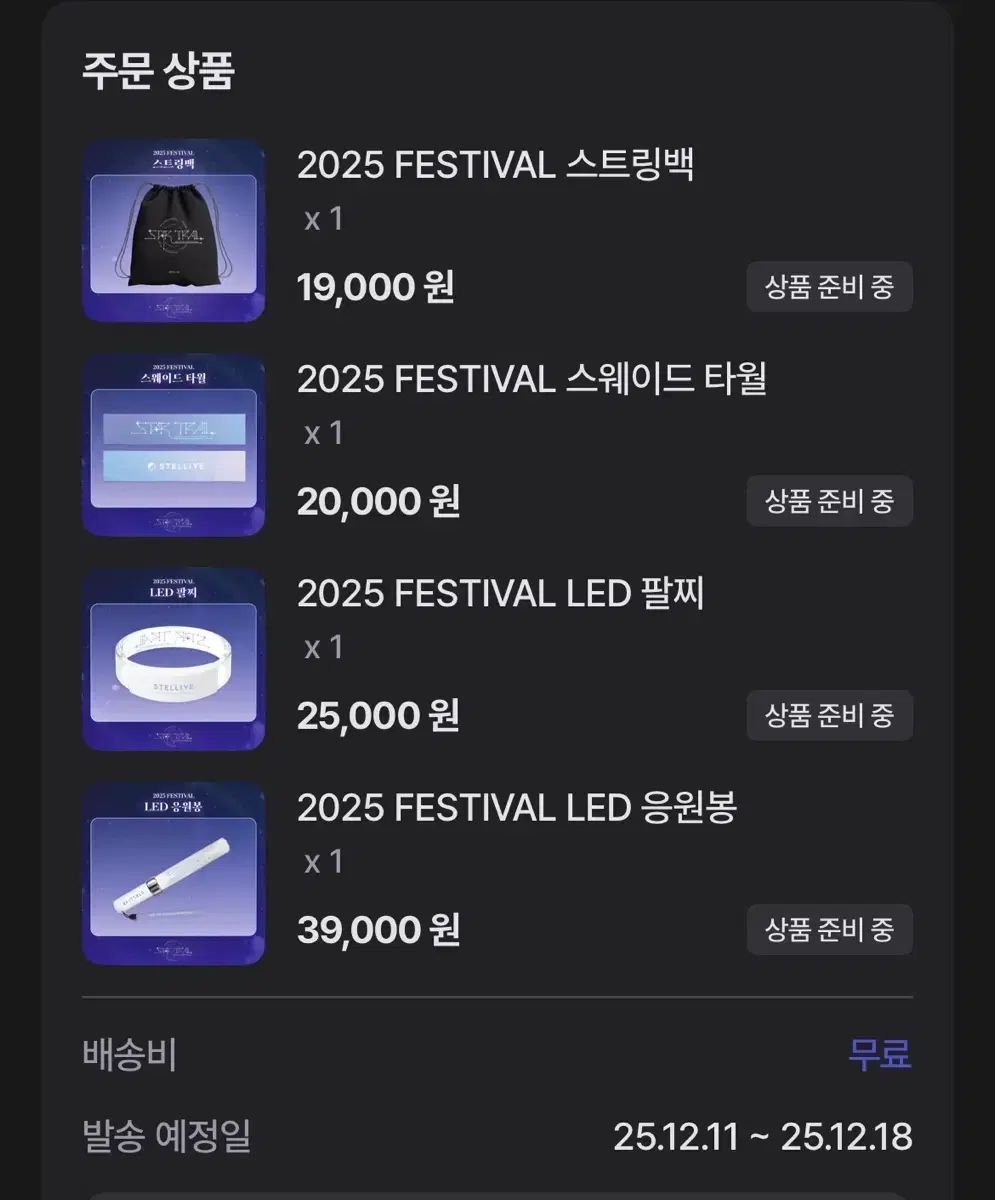Open the 2025 FESTIVAL LED 팔찌 product
The width and height of the screenshot is (995, 1200).
500,595
